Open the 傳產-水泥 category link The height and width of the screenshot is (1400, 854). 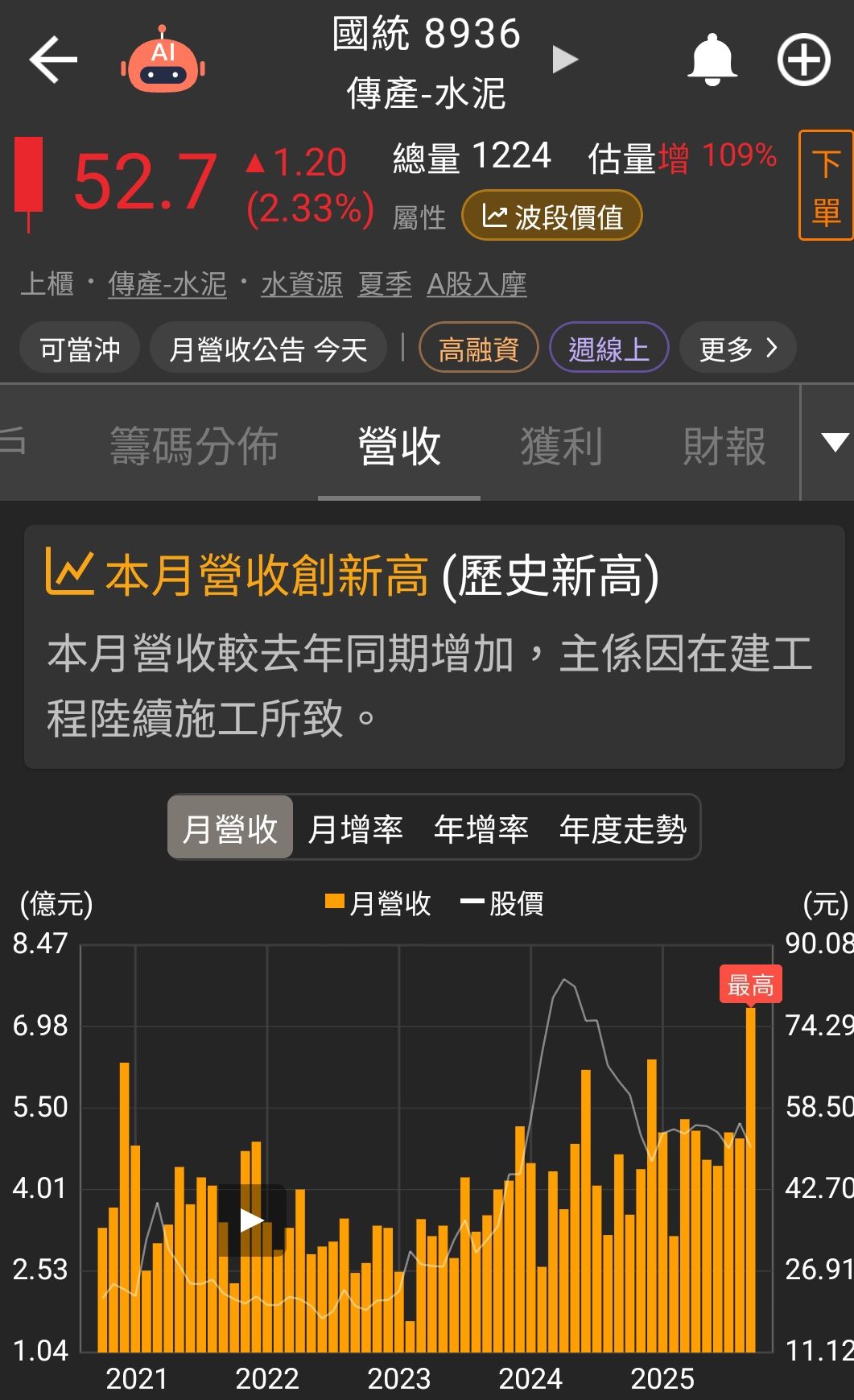(167, 284)
